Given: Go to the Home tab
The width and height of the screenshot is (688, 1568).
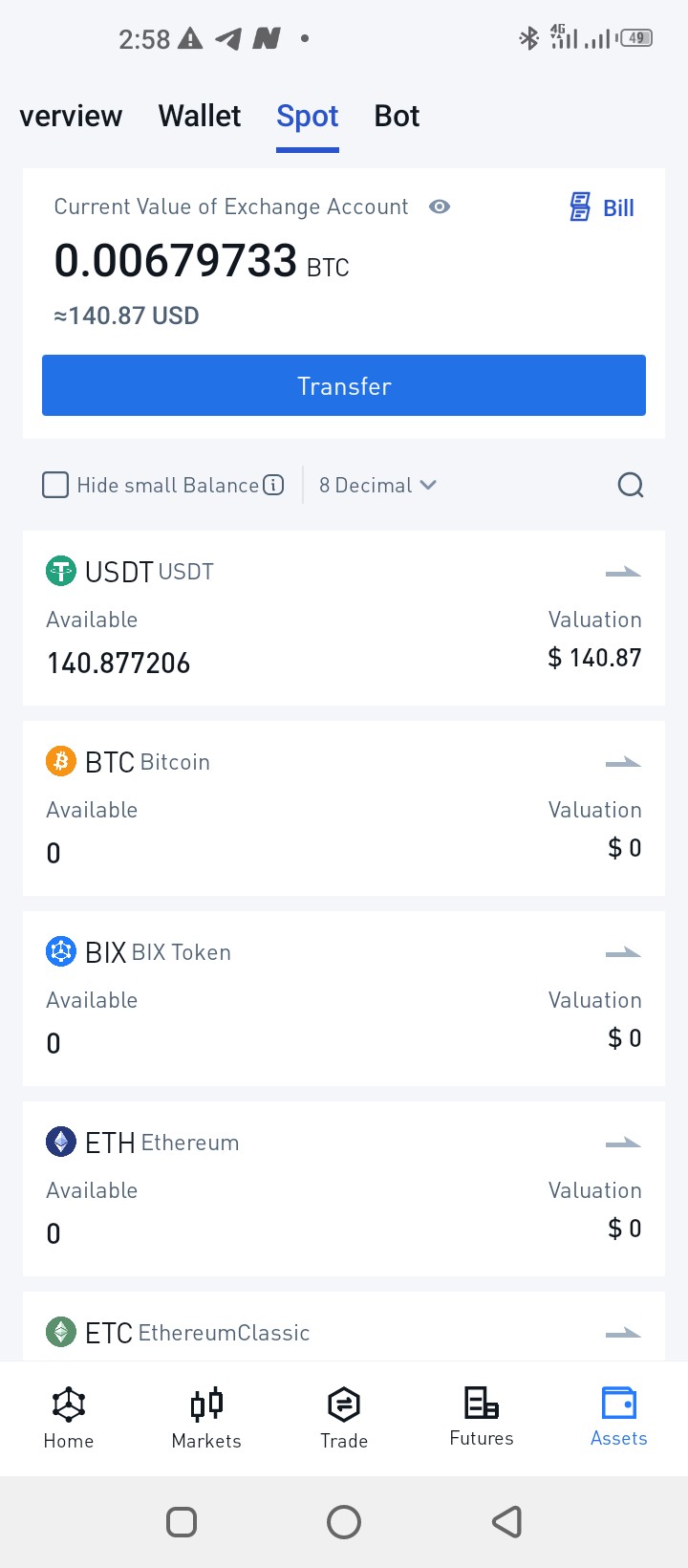Looking at the screenshot, I should (x=69, y=1419).
